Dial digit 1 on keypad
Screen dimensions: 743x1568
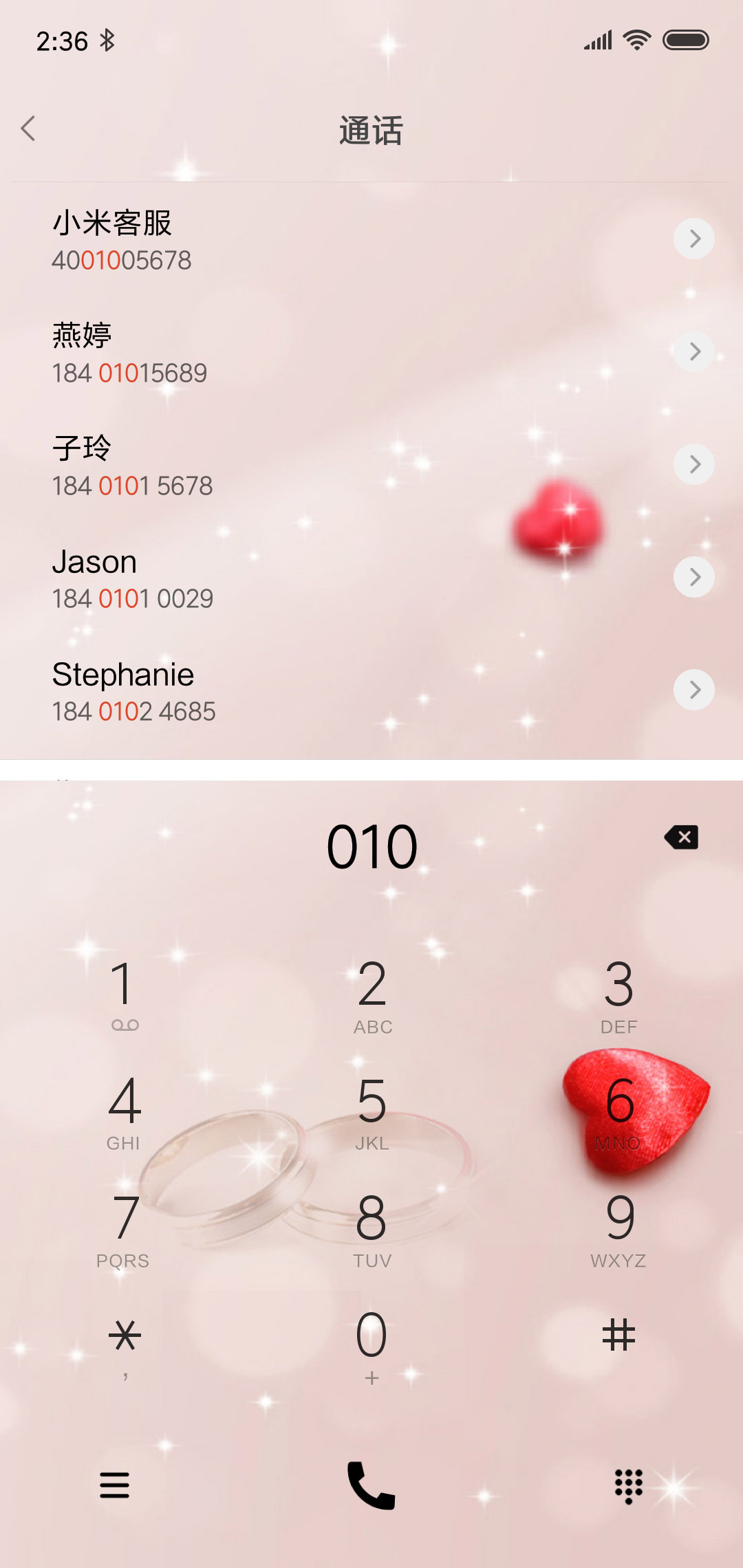[x=124, y=994]
